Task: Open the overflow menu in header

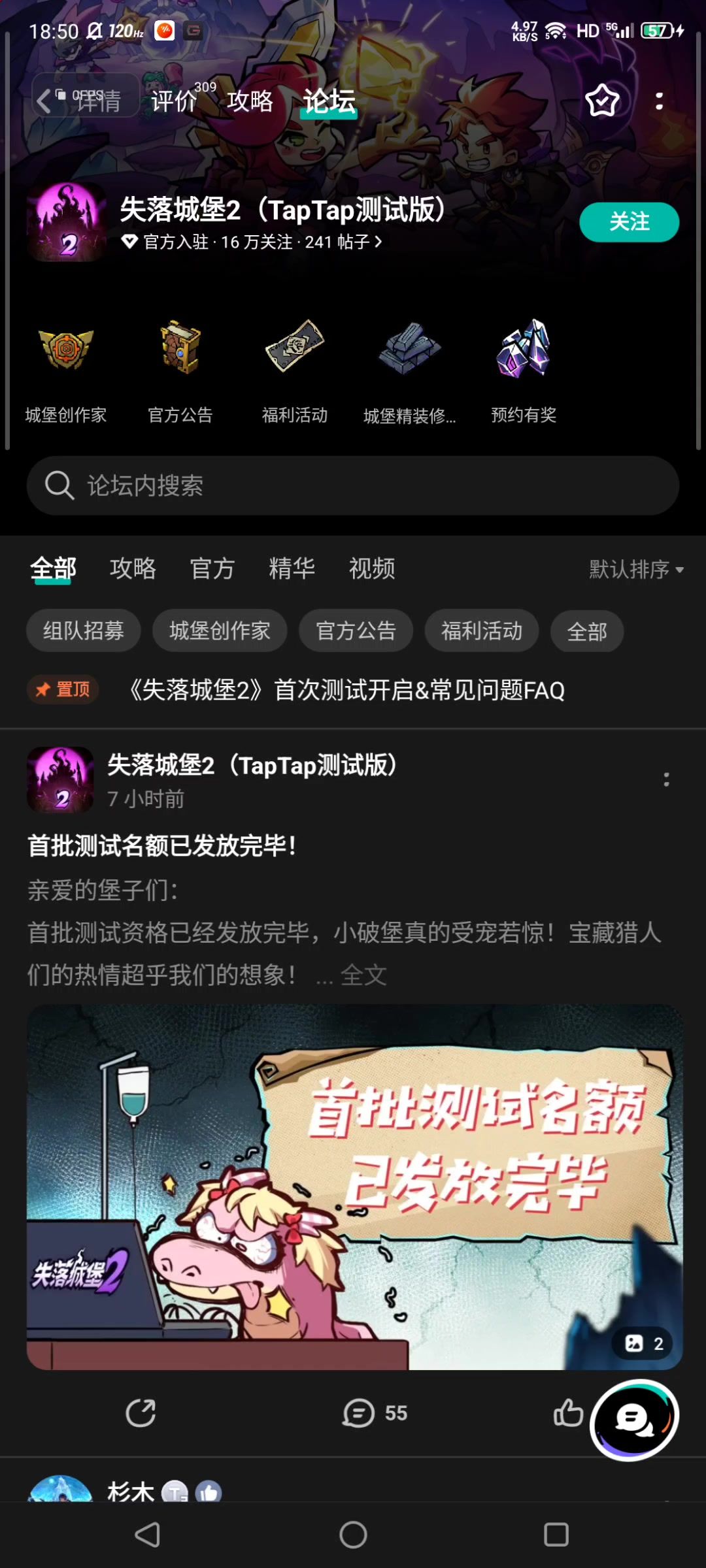Action: pos(659,101)
